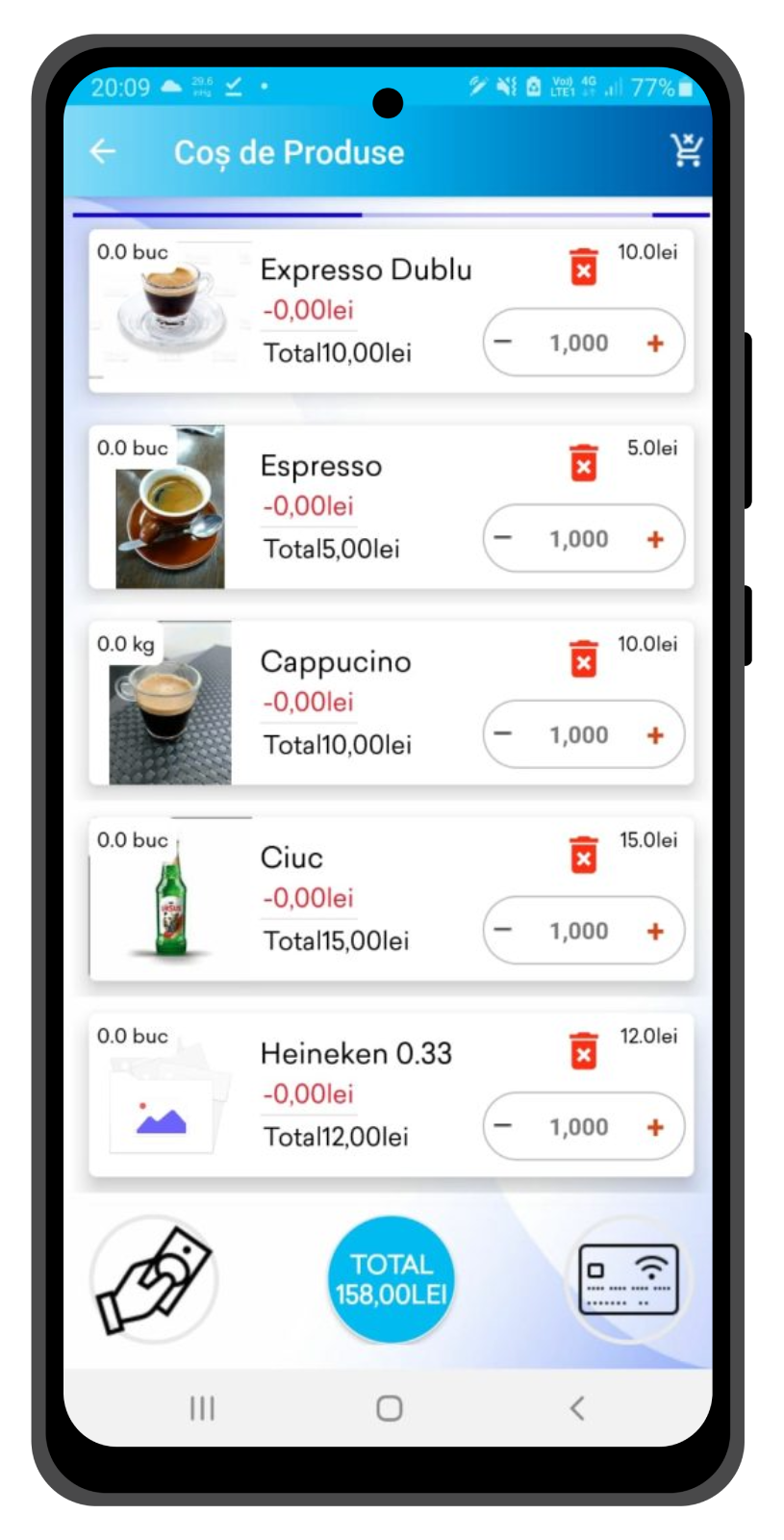Tap the TOTAL 158,00LEI button
784x1540 pixels.
[x=391, y=1279]
